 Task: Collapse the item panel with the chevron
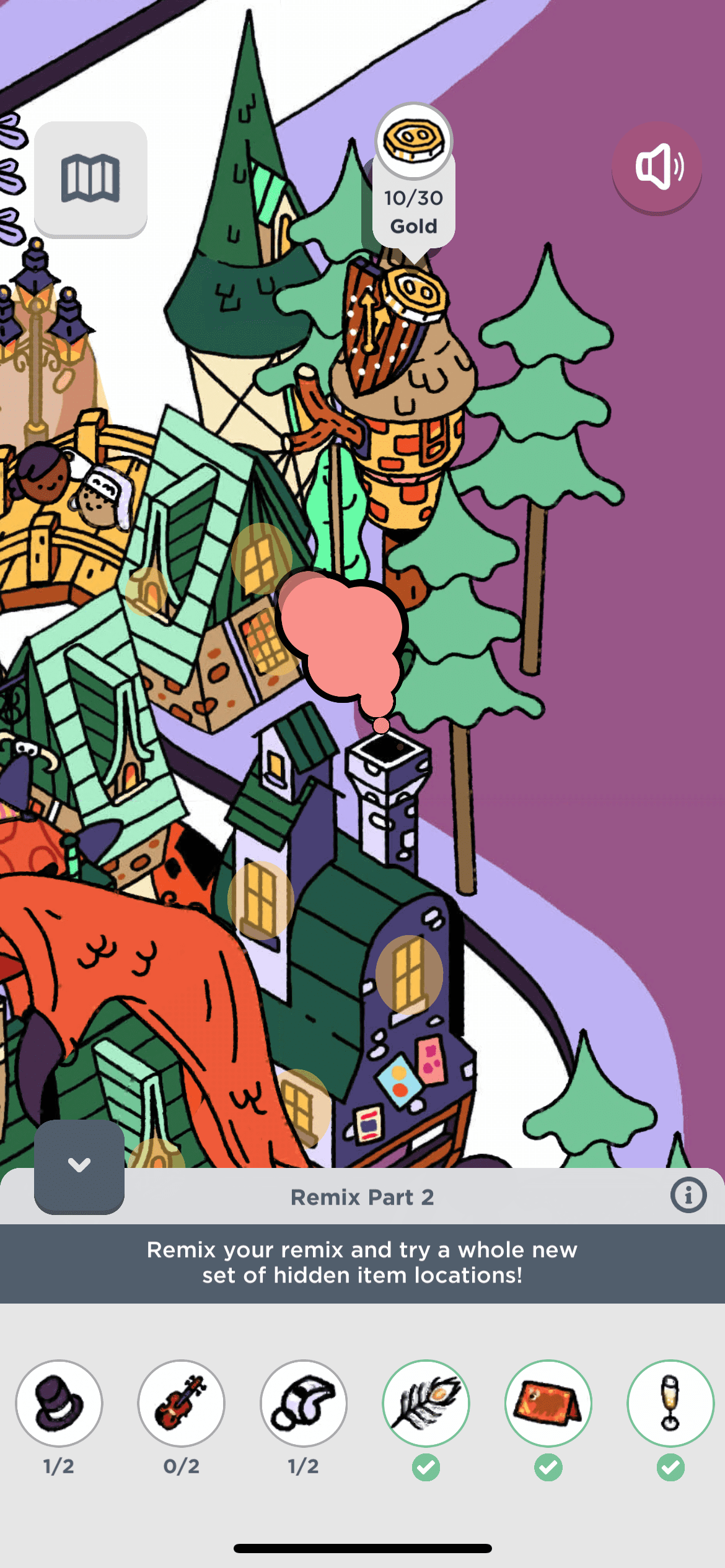[79, 1165]
